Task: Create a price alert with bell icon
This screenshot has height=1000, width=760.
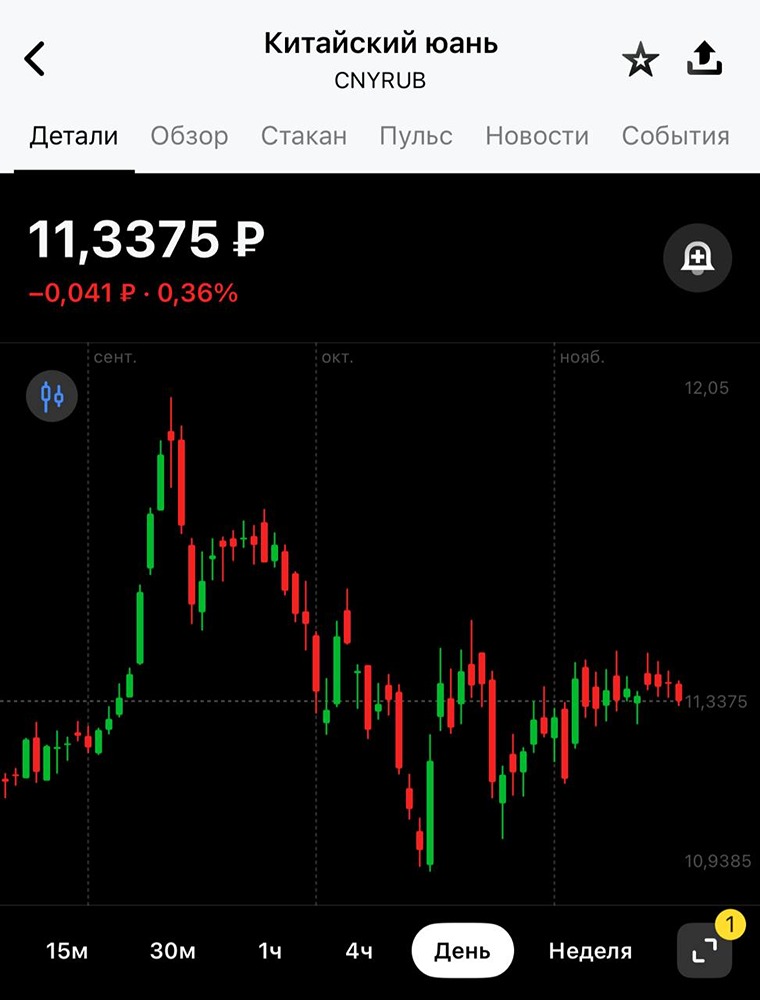Action: click(x=697, y=259)
